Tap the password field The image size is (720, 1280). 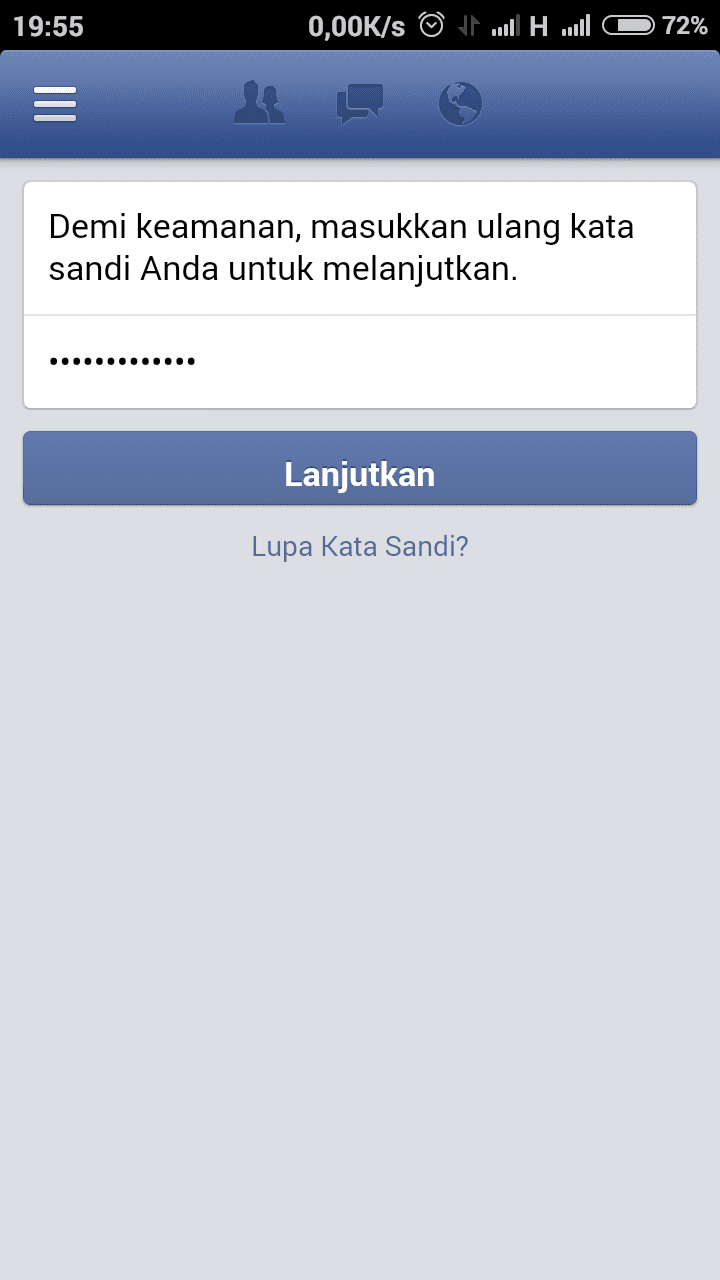(x=360, y=362)
